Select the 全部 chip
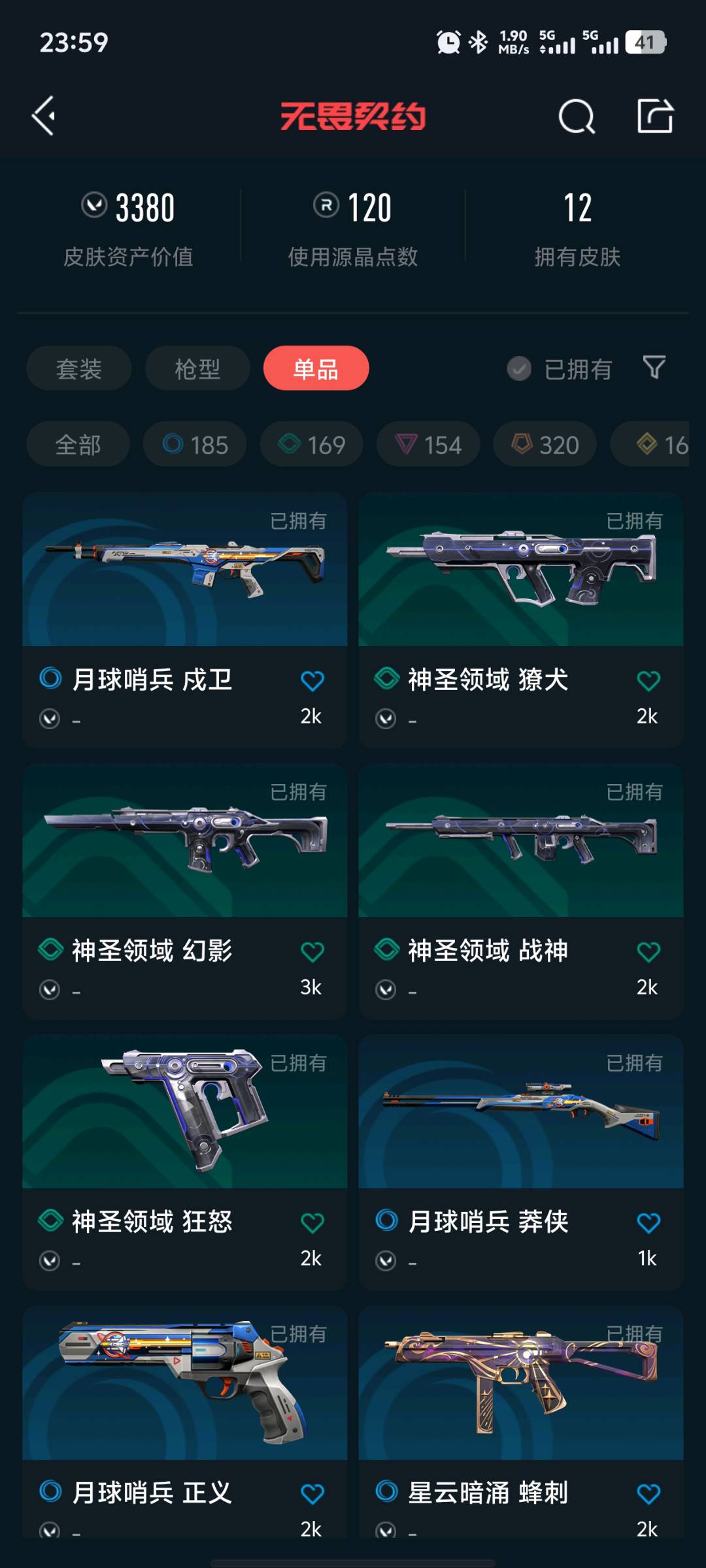 (78, 445)
